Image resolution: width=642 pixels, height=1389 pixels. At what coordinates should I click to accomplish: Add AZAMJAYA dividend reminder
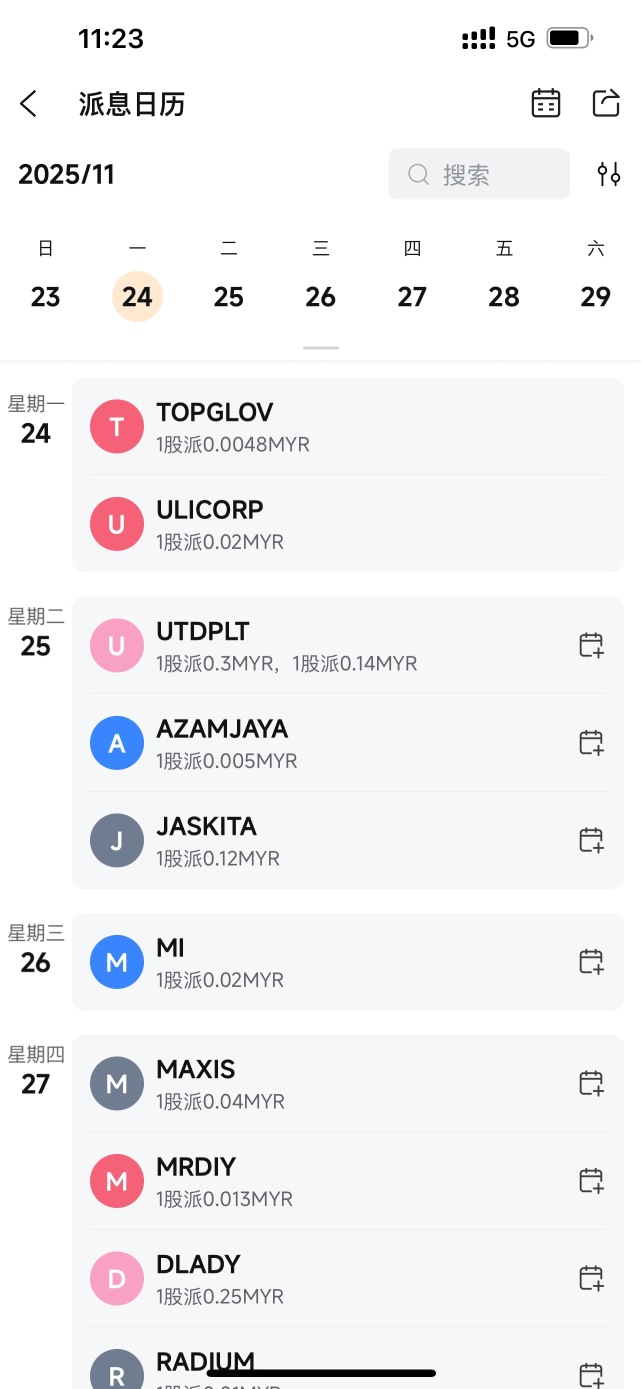point(592,743)
